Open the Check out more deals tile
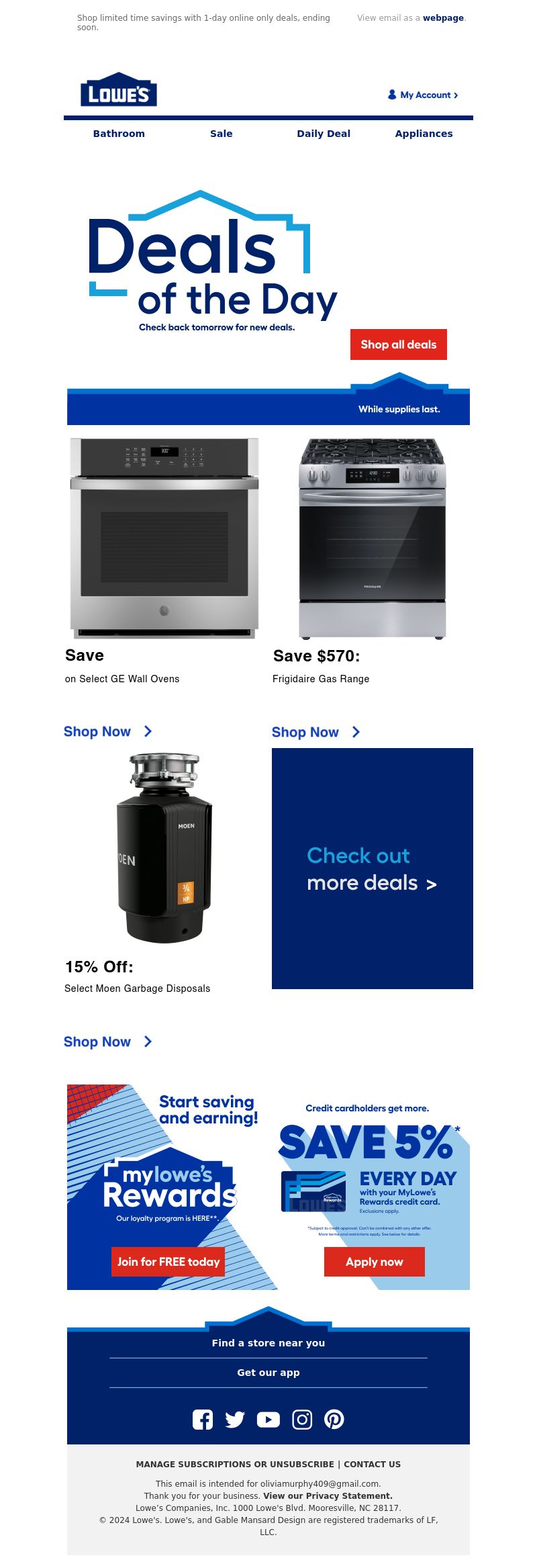The width and height of the screenshot is (537, 1568). pyautogui.click(x=372, y=868)
